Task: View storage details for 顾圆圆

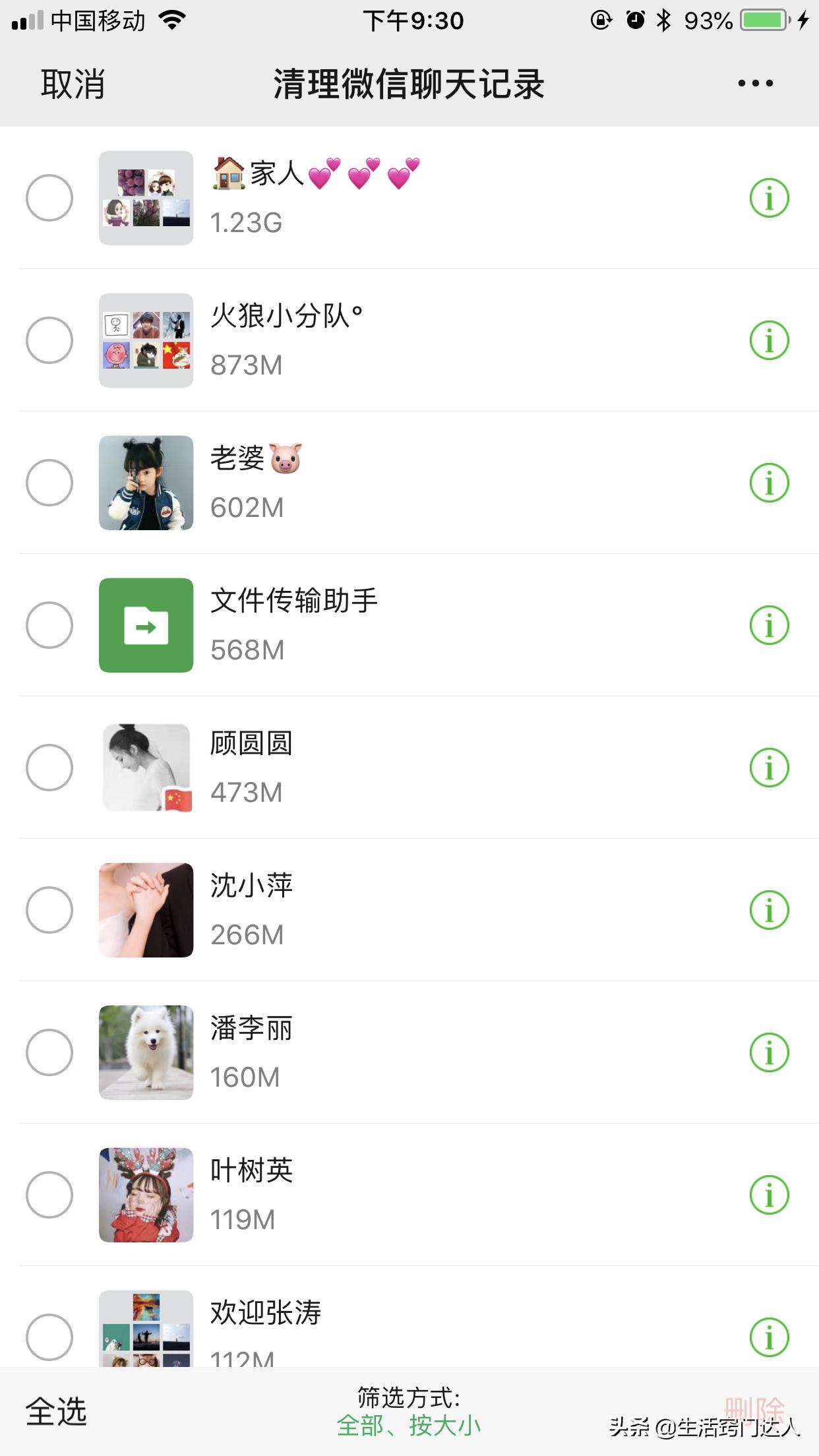Action: (769, 768)
